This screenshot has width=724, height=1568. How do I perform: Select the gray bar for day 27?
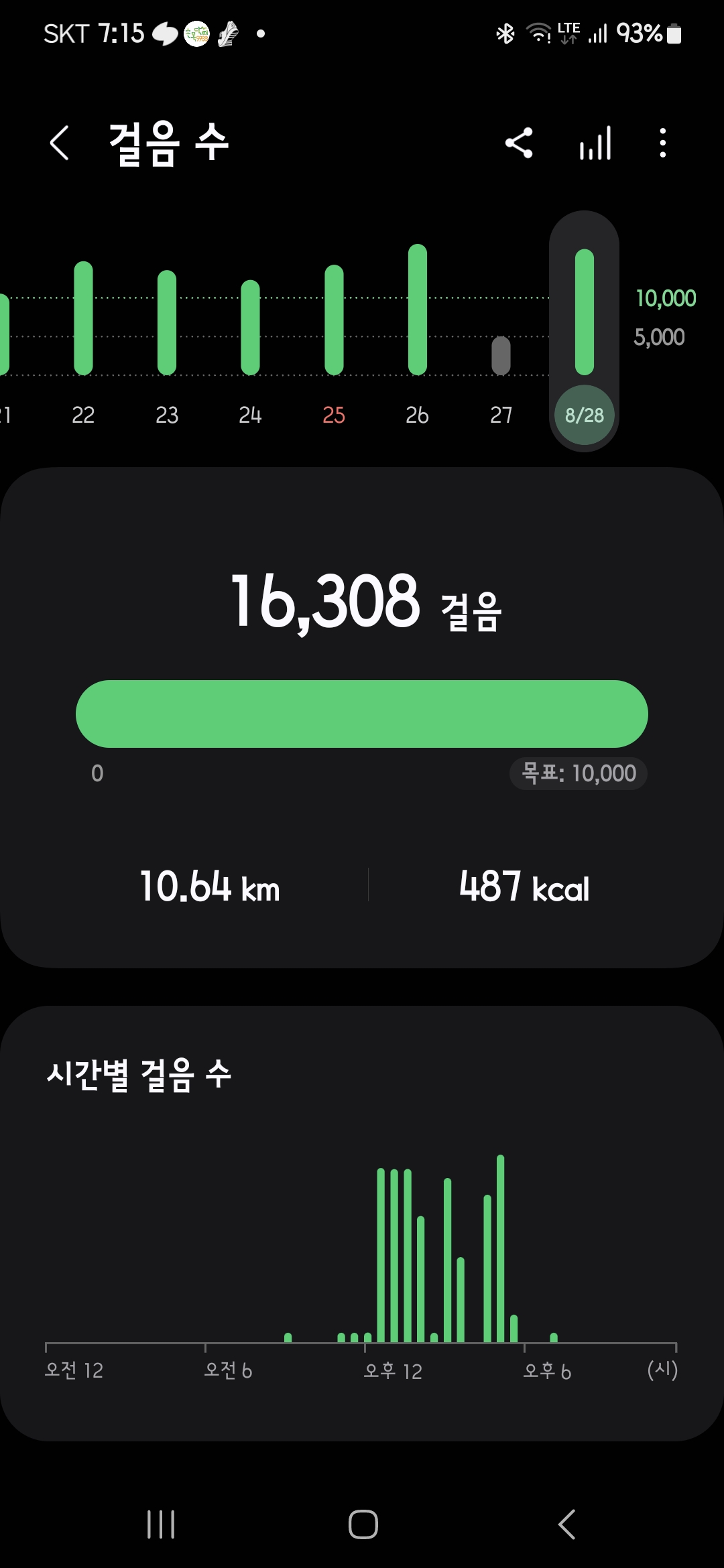(501, 355)
